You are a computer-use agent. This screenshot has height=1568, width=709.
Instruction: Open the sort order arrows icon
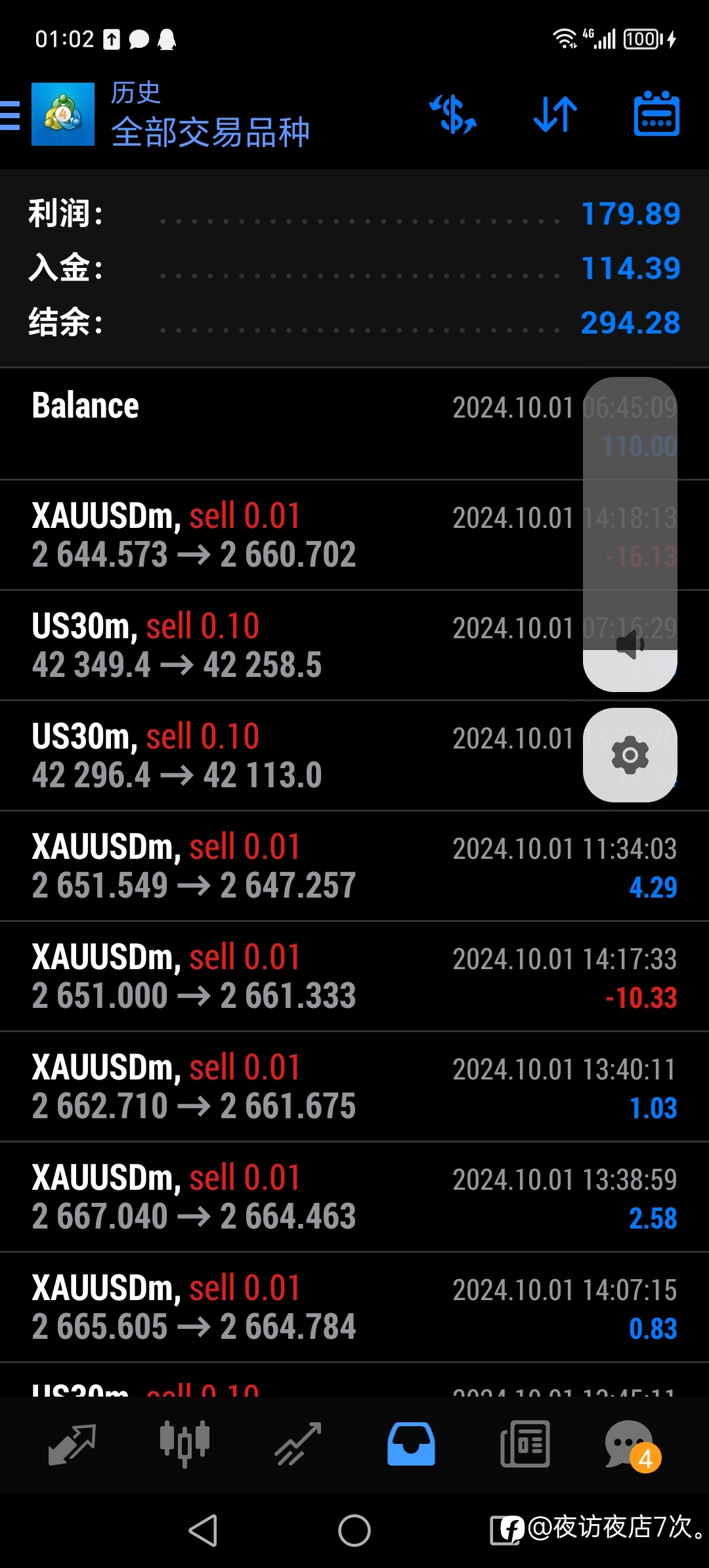(555, 114)
